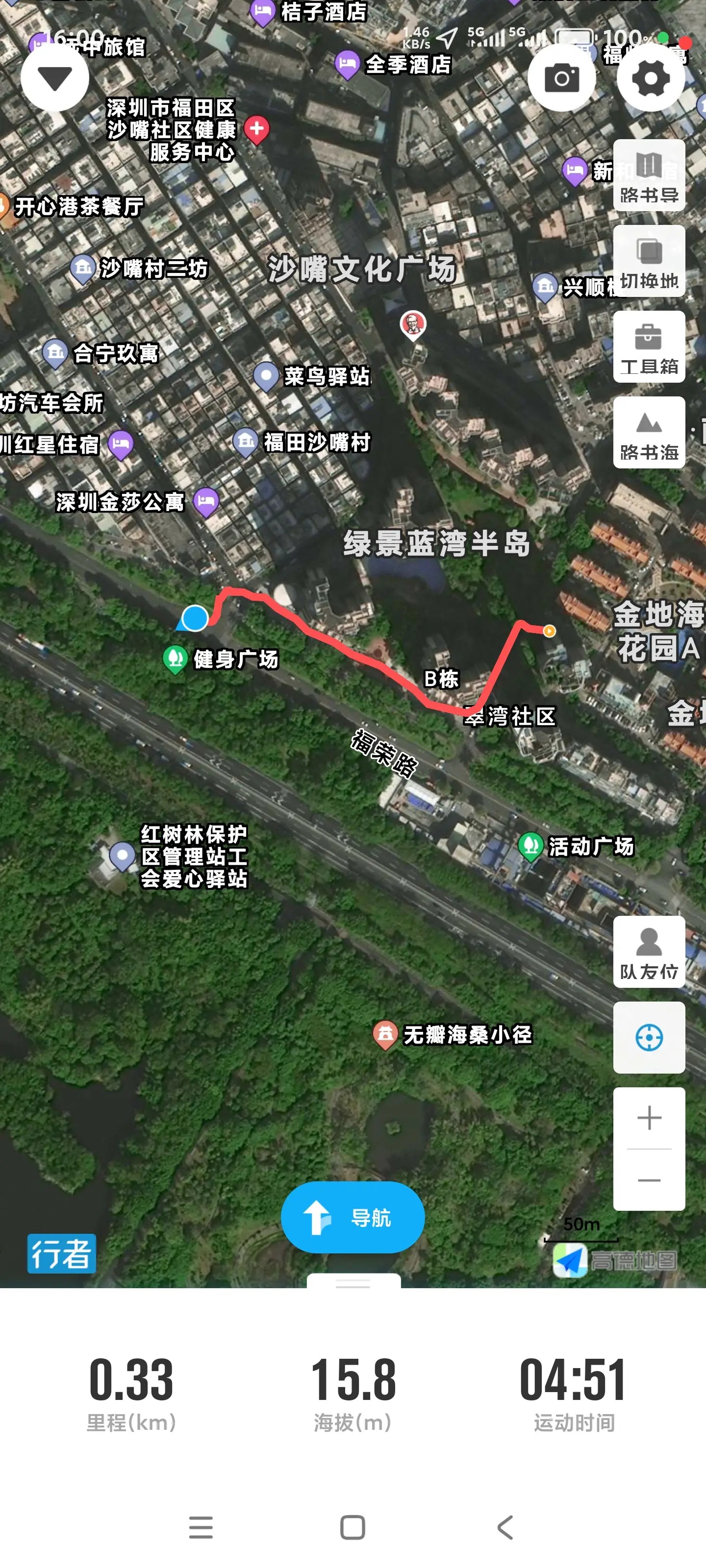Open the 工具箱 toolbox
Viewport: 706px width, 1568px height.
(649, 347)
